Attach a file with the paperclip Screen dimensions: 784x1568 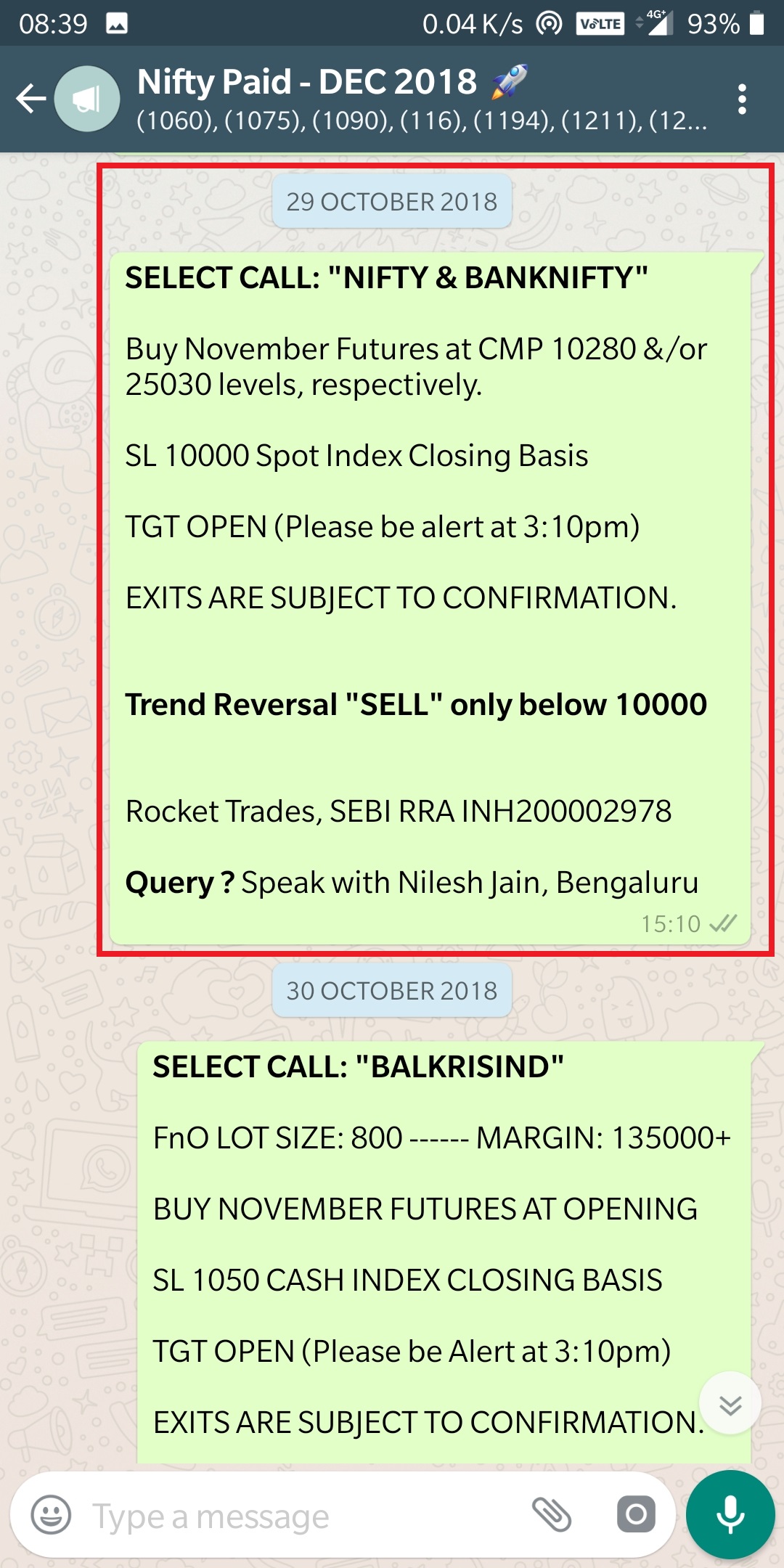552,1515
